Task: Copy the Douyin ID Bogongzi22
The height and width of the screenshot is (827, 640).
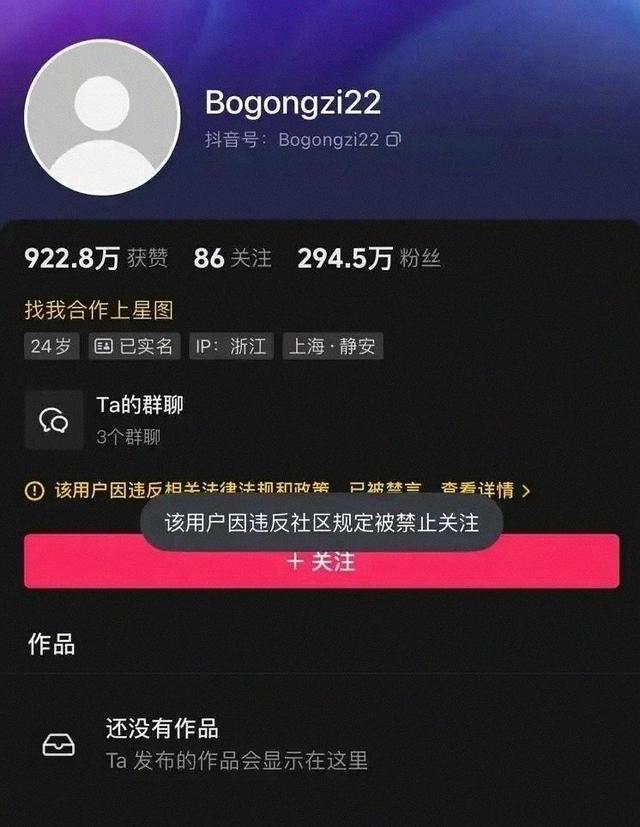Action: pos(393,140)
